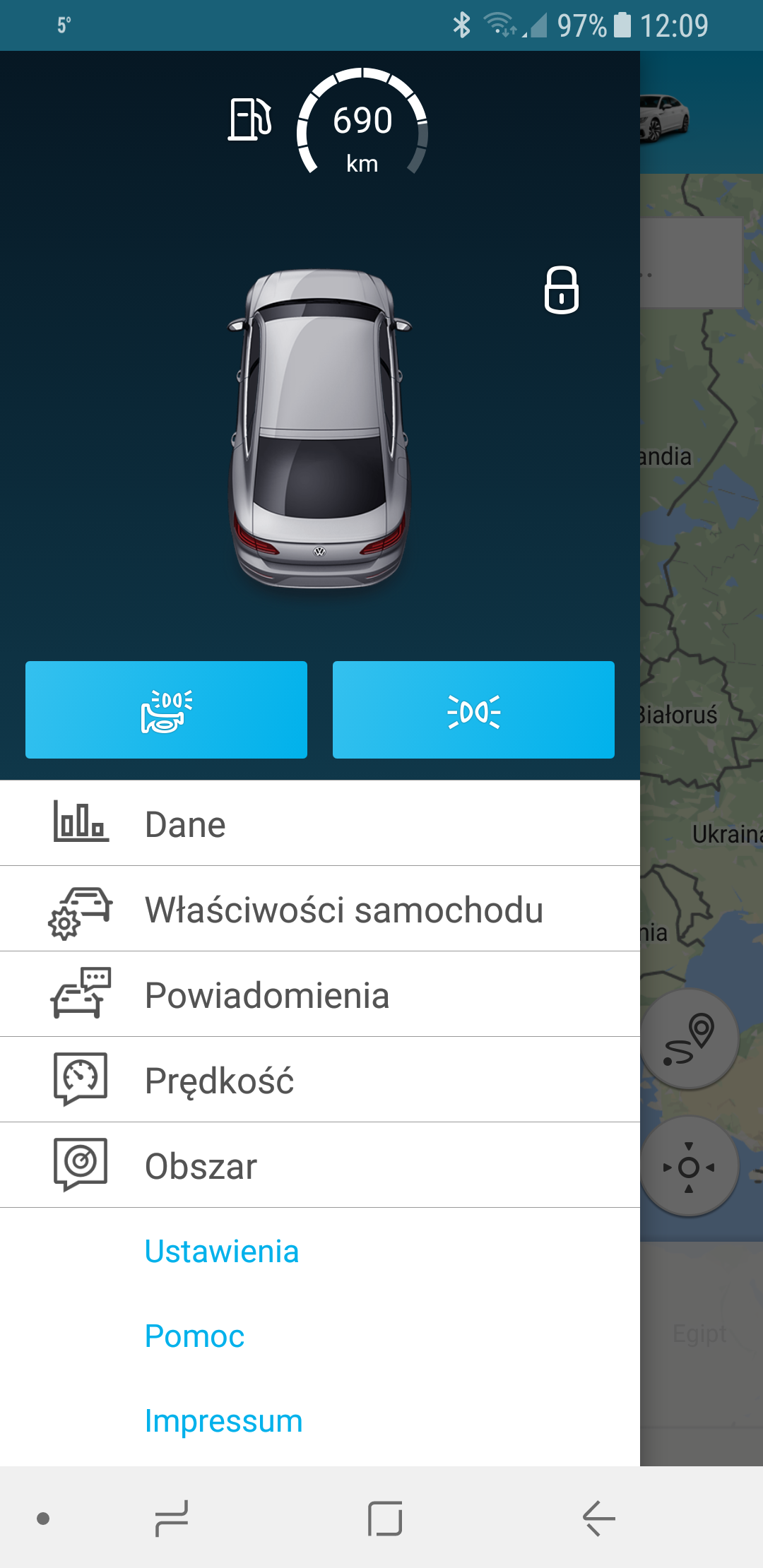The image size is (763, 1568).
Task: Flash the car headlights
Action: pyautogui.click(x=473, y=710)
